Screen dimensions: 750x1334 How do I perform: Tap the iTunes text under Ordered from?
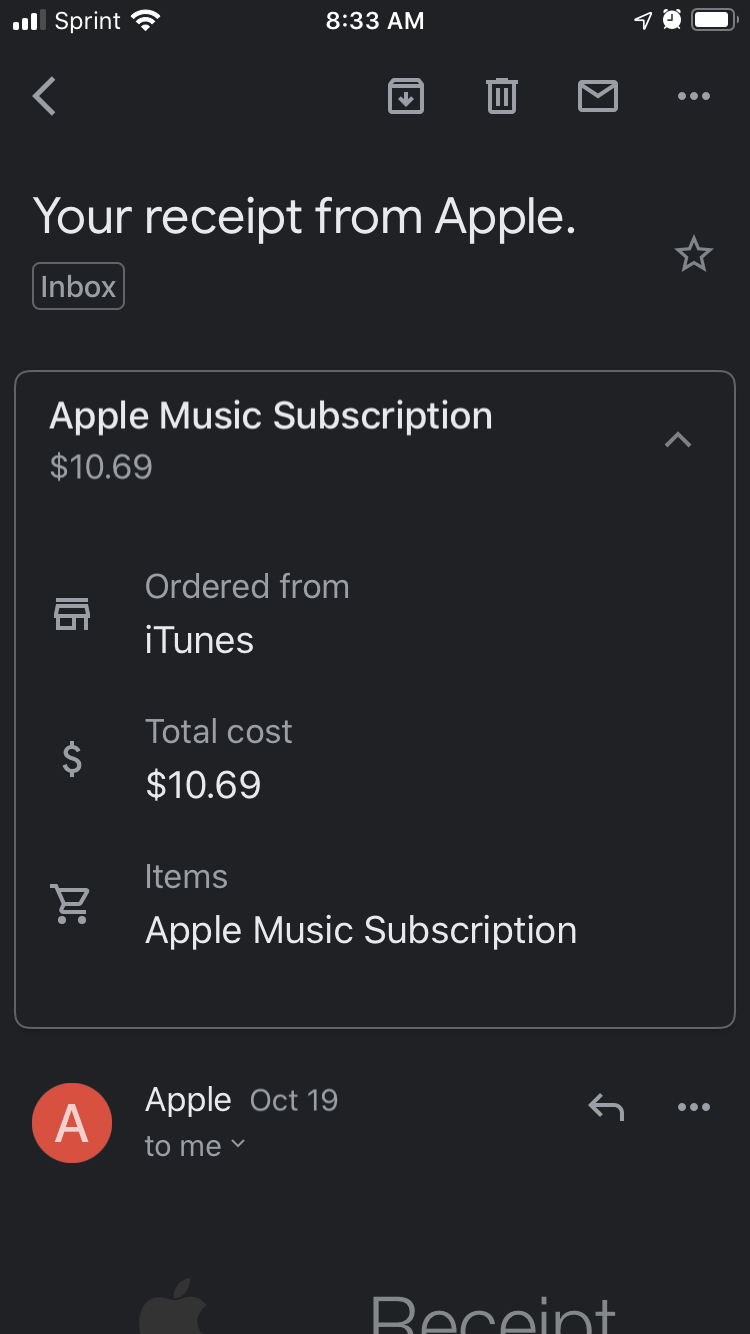point(198,641)
